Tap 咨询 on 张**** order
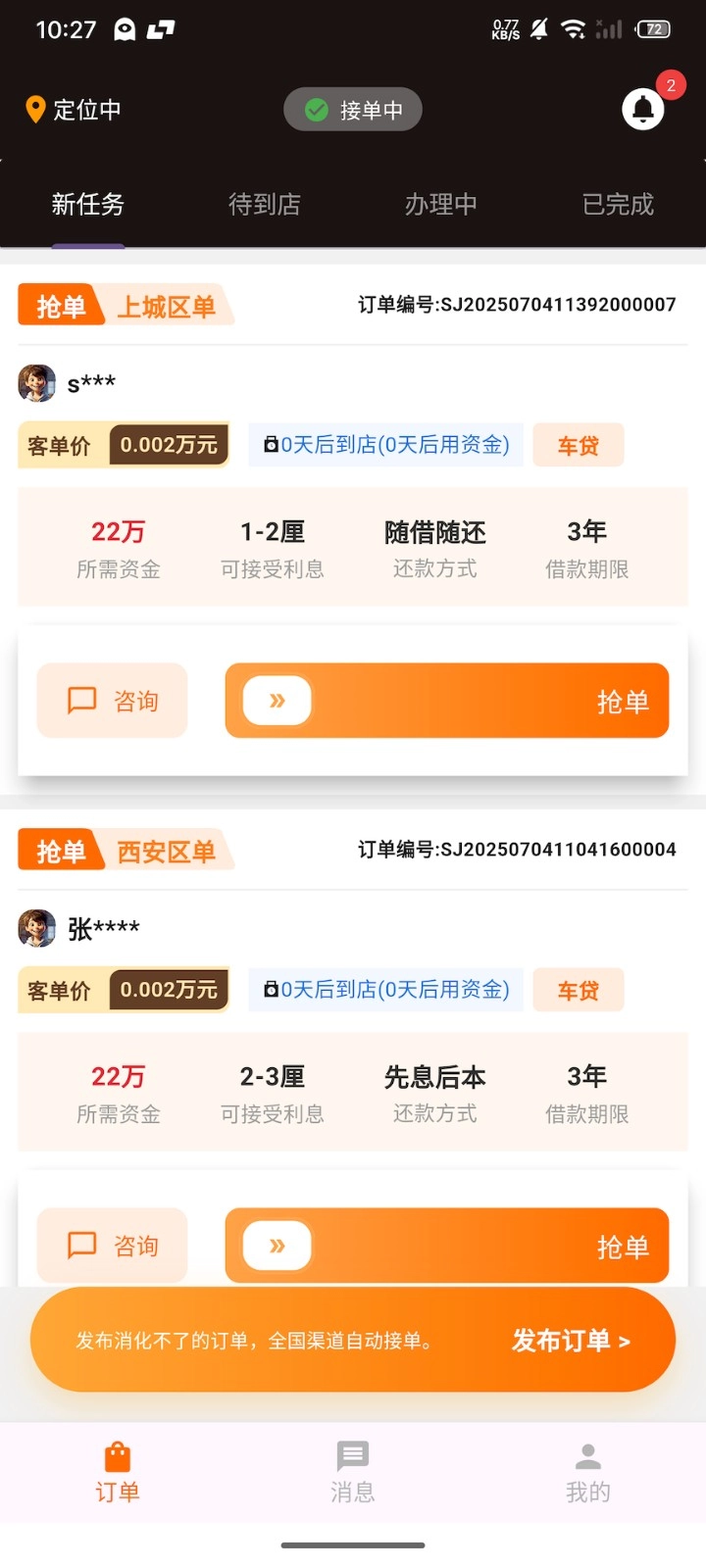Viewport: 706px width, 1568px height. [111, 1245]
